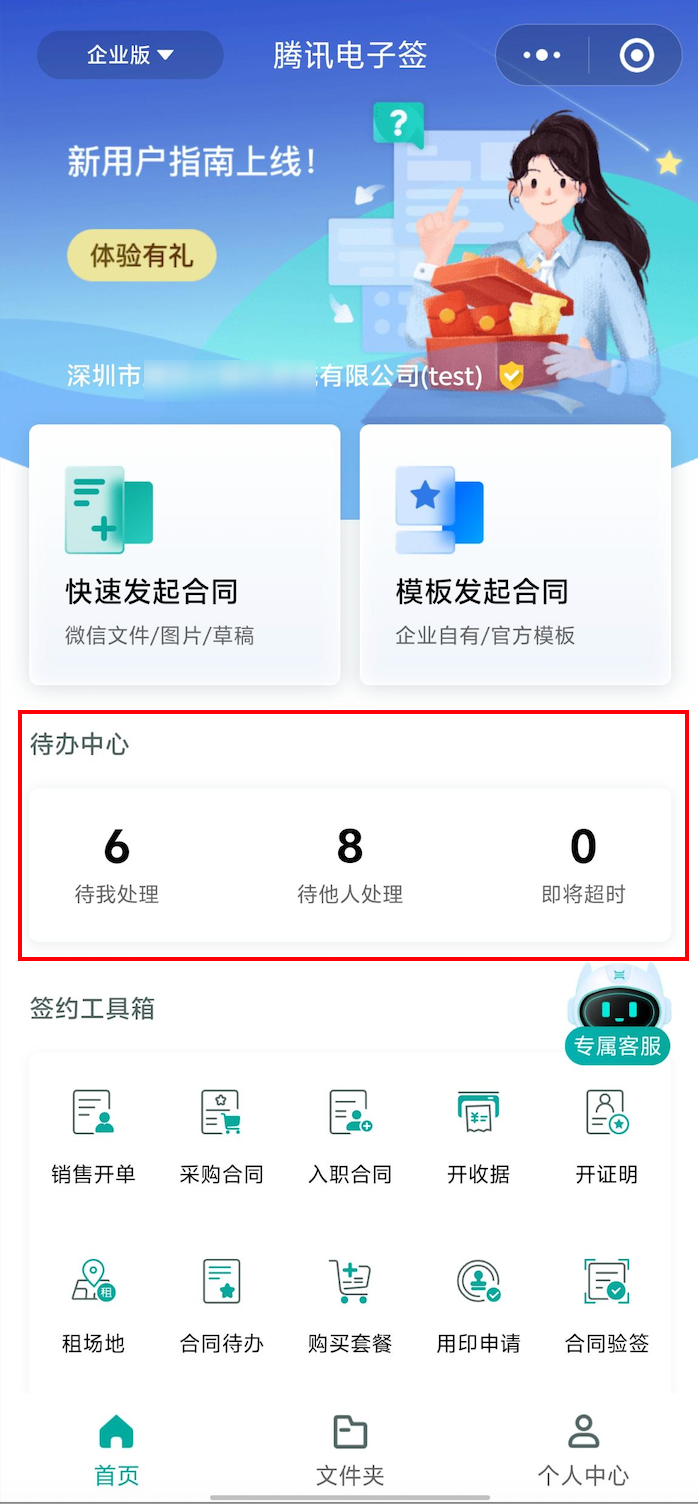Image resolution: width=698 pixels, height=1504 pixels.
Task: Open 专属客服 robot assistant
Action: [617, 1014]
